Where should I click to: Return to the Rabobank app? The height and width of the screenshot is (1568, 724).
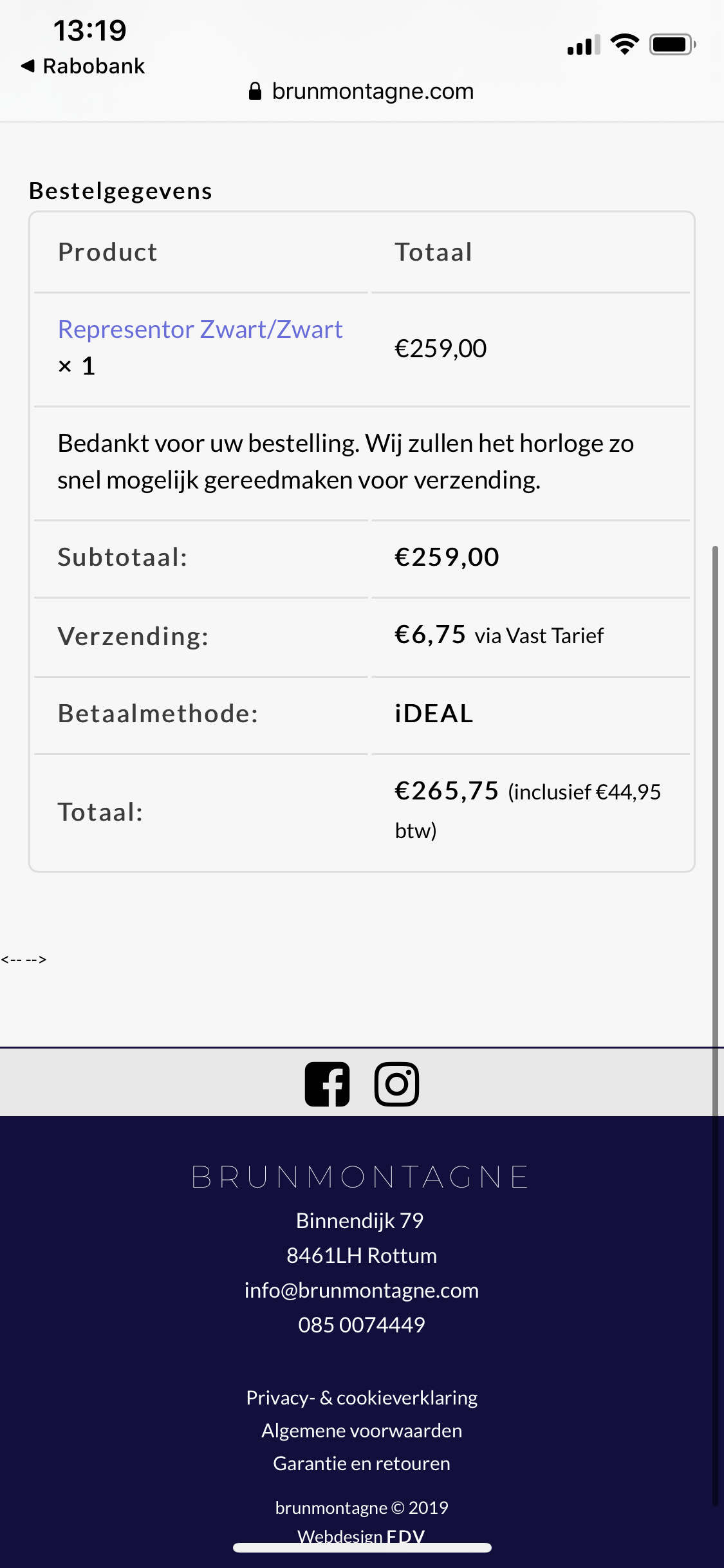click(x=83, y=66)
